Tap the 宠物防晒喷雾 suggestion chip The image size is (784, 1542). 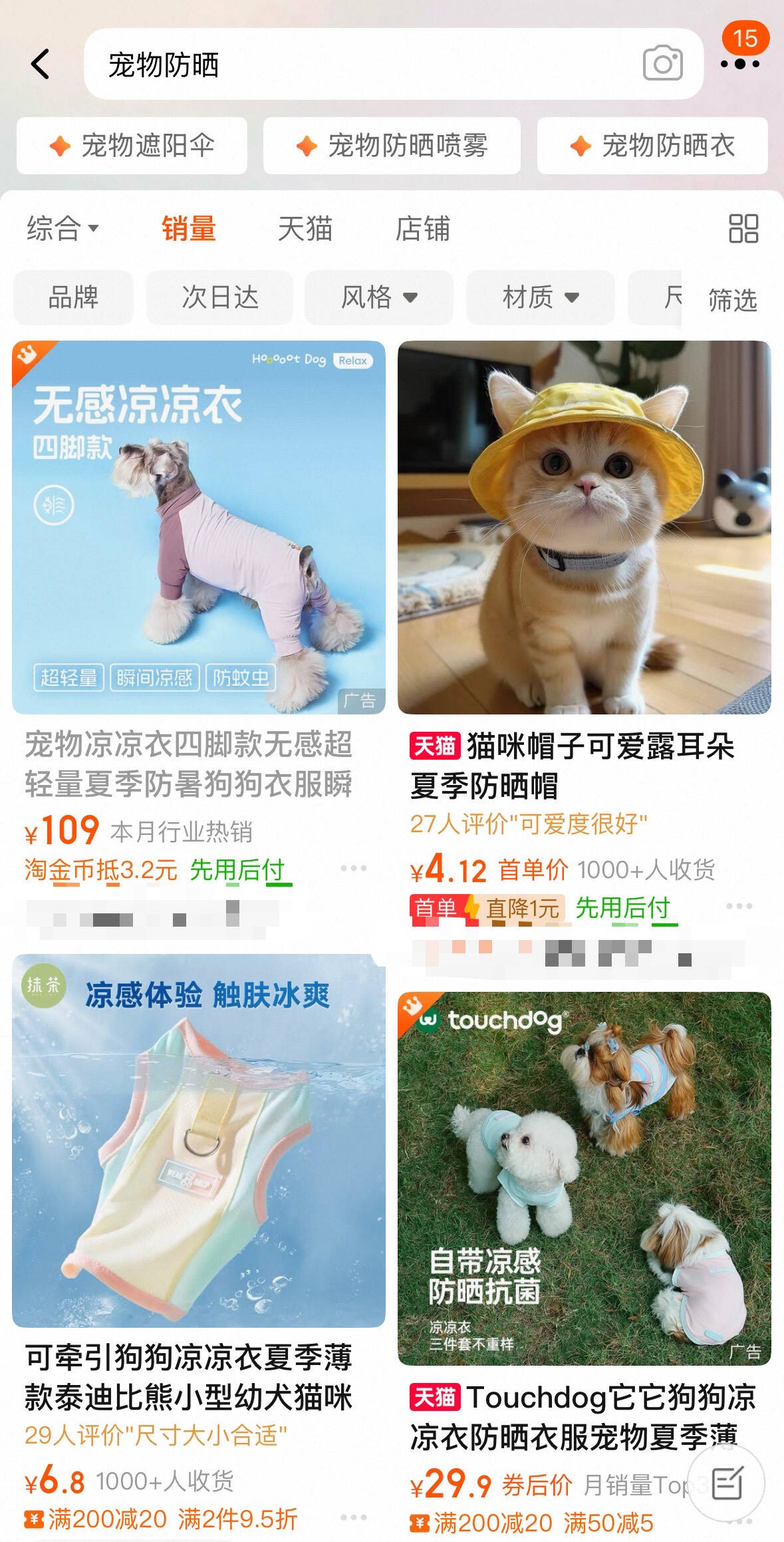coord(391,146)
